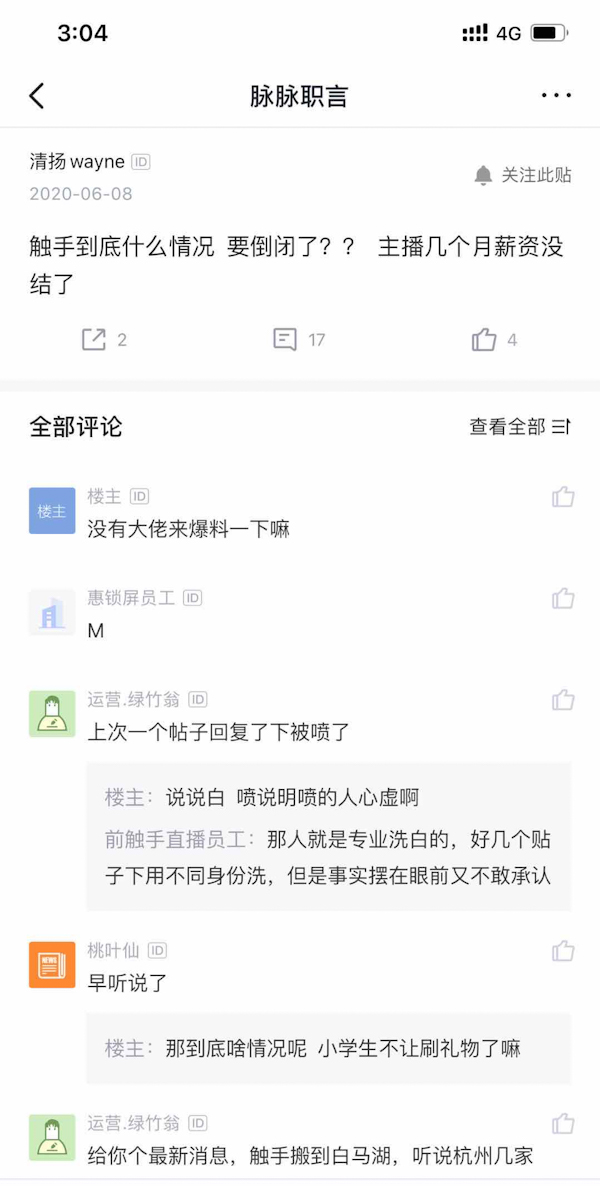Open the reply 那到底啥情况呢 under 桃叶仙

coord(328,1049)
